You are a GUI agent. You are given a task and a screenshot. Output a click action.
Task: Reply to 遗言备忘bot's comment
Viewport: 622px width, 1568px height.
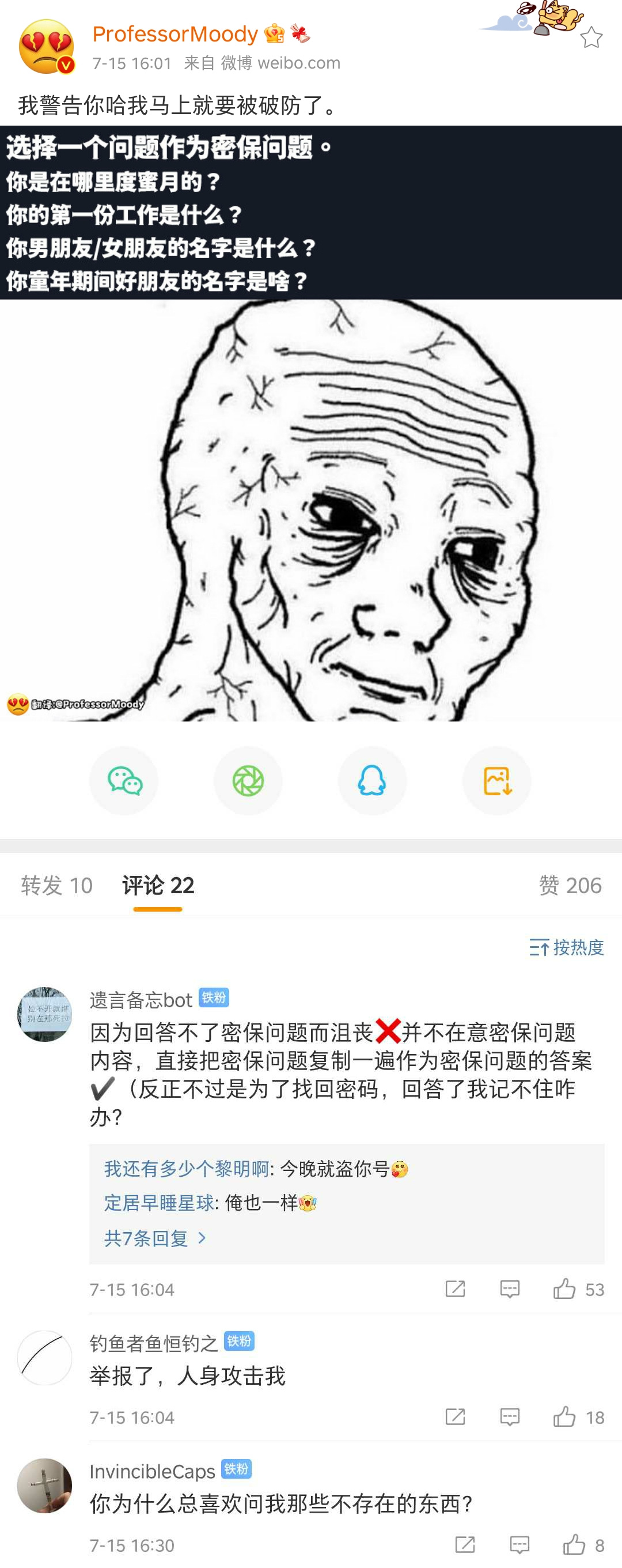[x=510, y=1289]
